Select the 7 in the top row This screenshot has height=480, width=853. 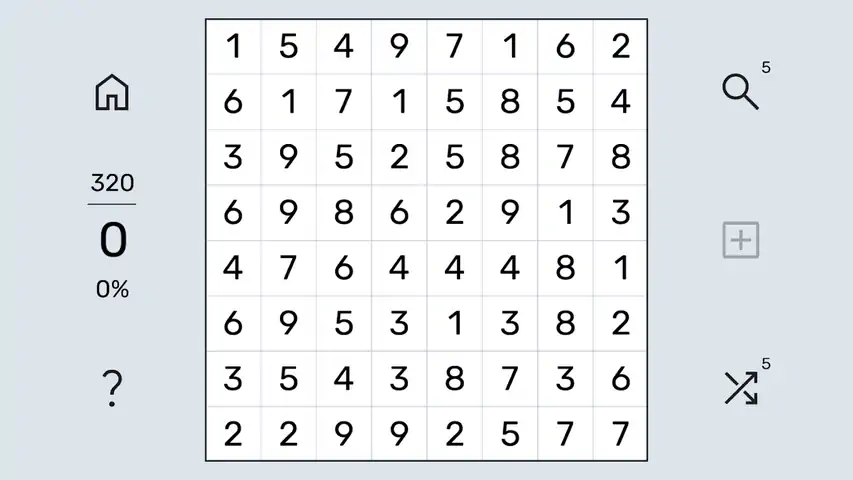click(455, 47)
